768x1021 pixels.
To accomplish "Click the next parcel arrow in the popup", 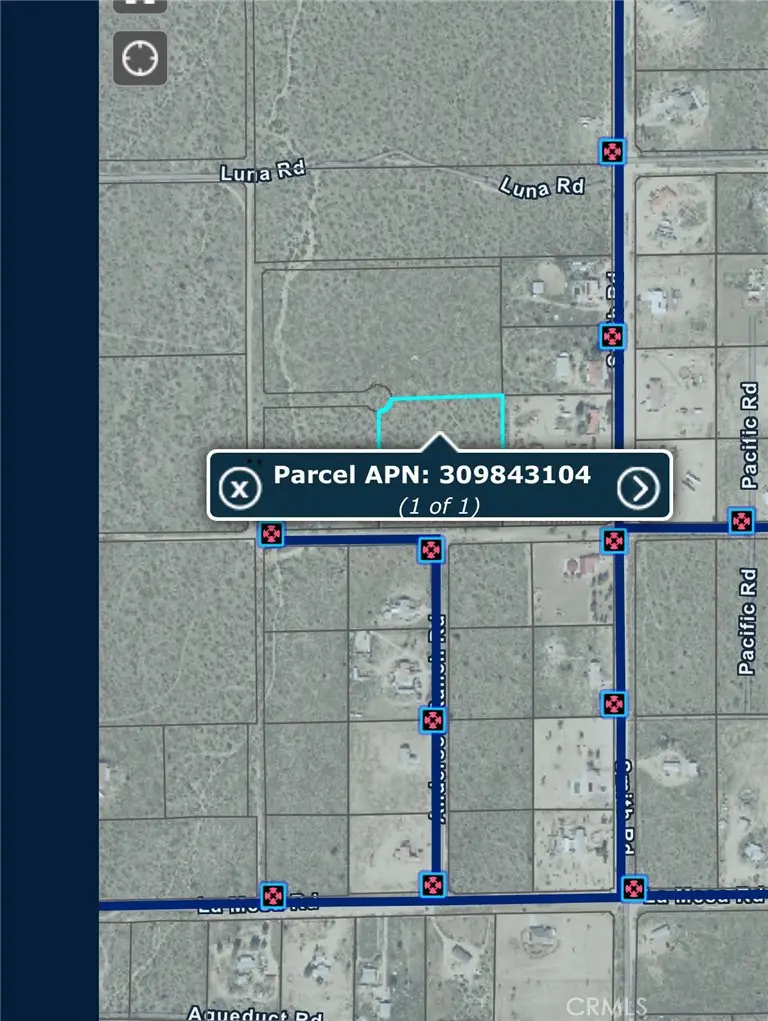I will (x=639, y=487).
